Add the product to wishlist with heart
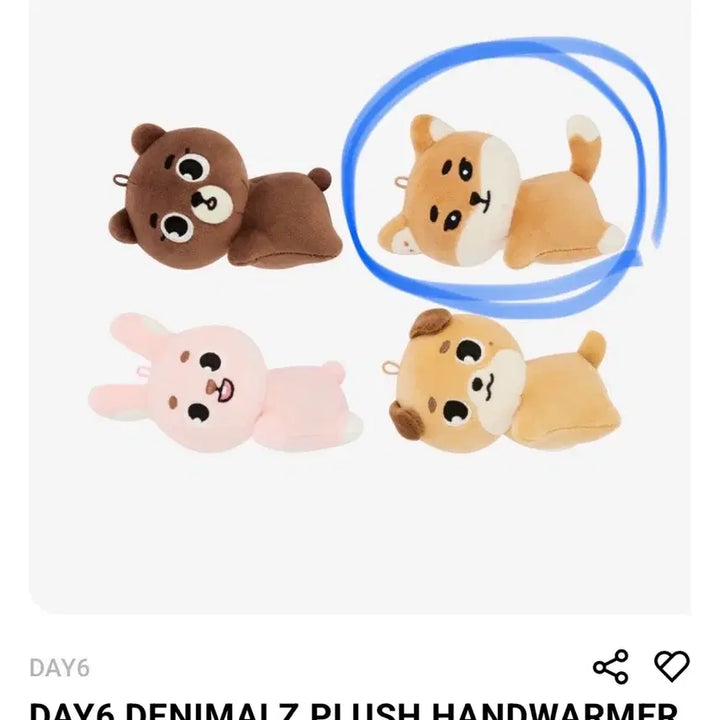This screenshot has width=720, height=720. click(x=670, y=665)
